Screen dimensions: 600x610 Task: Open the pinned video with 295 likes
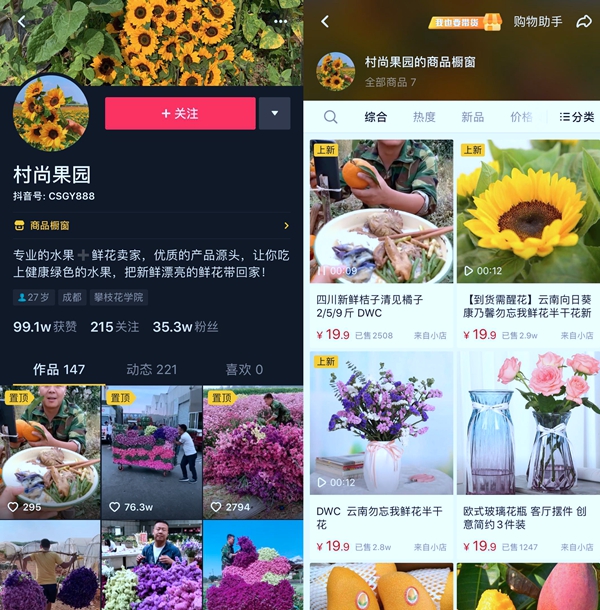pos(50,450)
